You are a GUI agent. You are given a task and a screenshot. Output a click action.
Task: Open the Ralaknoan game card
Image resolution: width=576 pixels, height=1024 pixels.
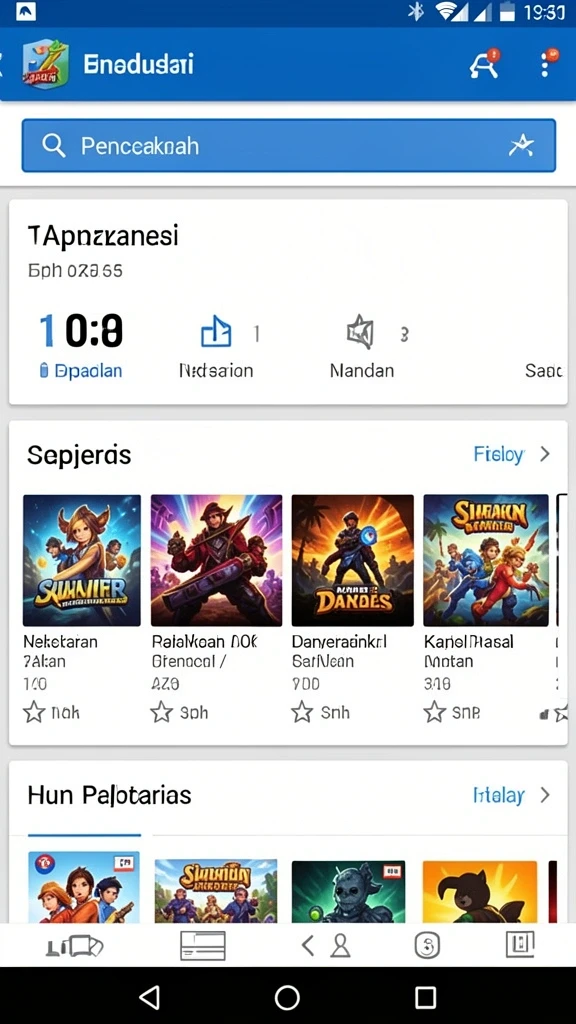216,609
